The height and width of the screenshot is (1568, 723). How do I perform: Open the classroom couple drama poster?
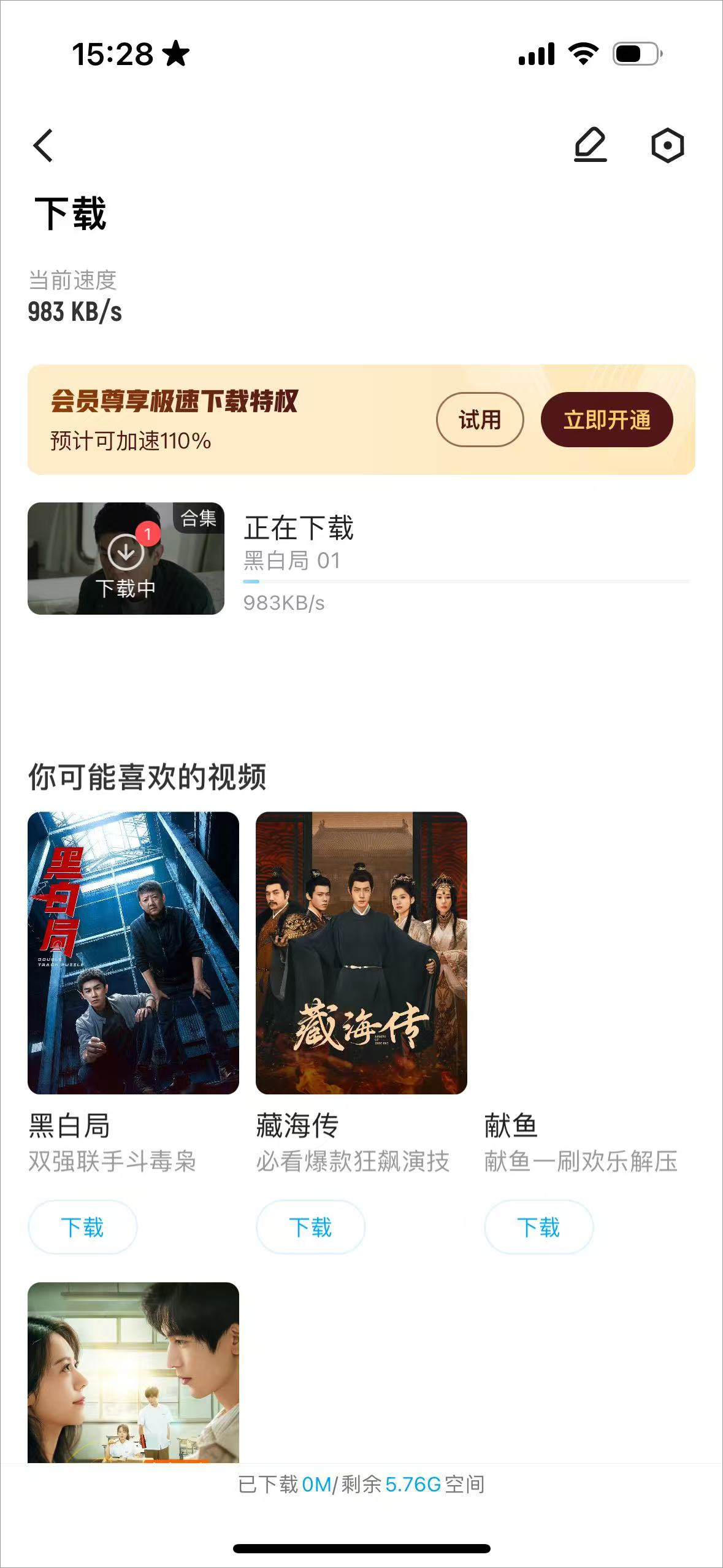[x=133, y=1372]
